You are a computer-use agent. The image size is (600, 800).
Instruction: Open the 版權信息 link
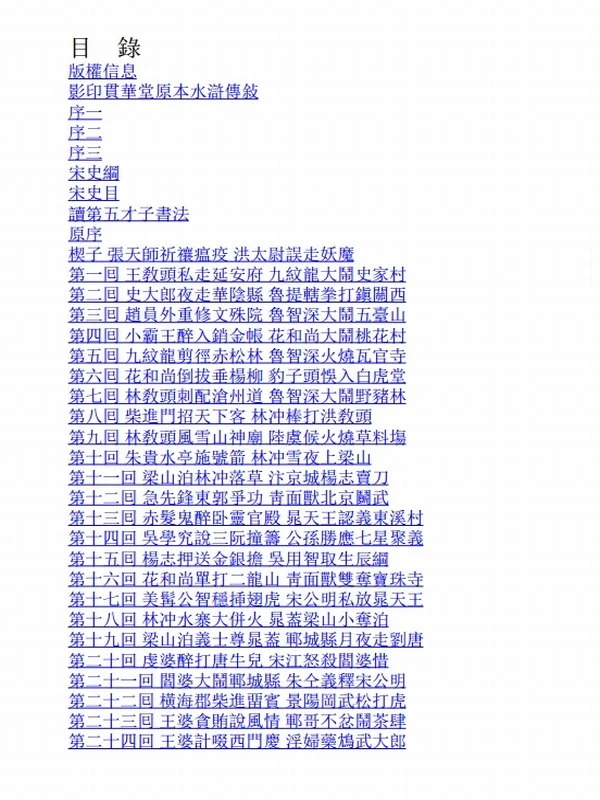tap(103, 71)
